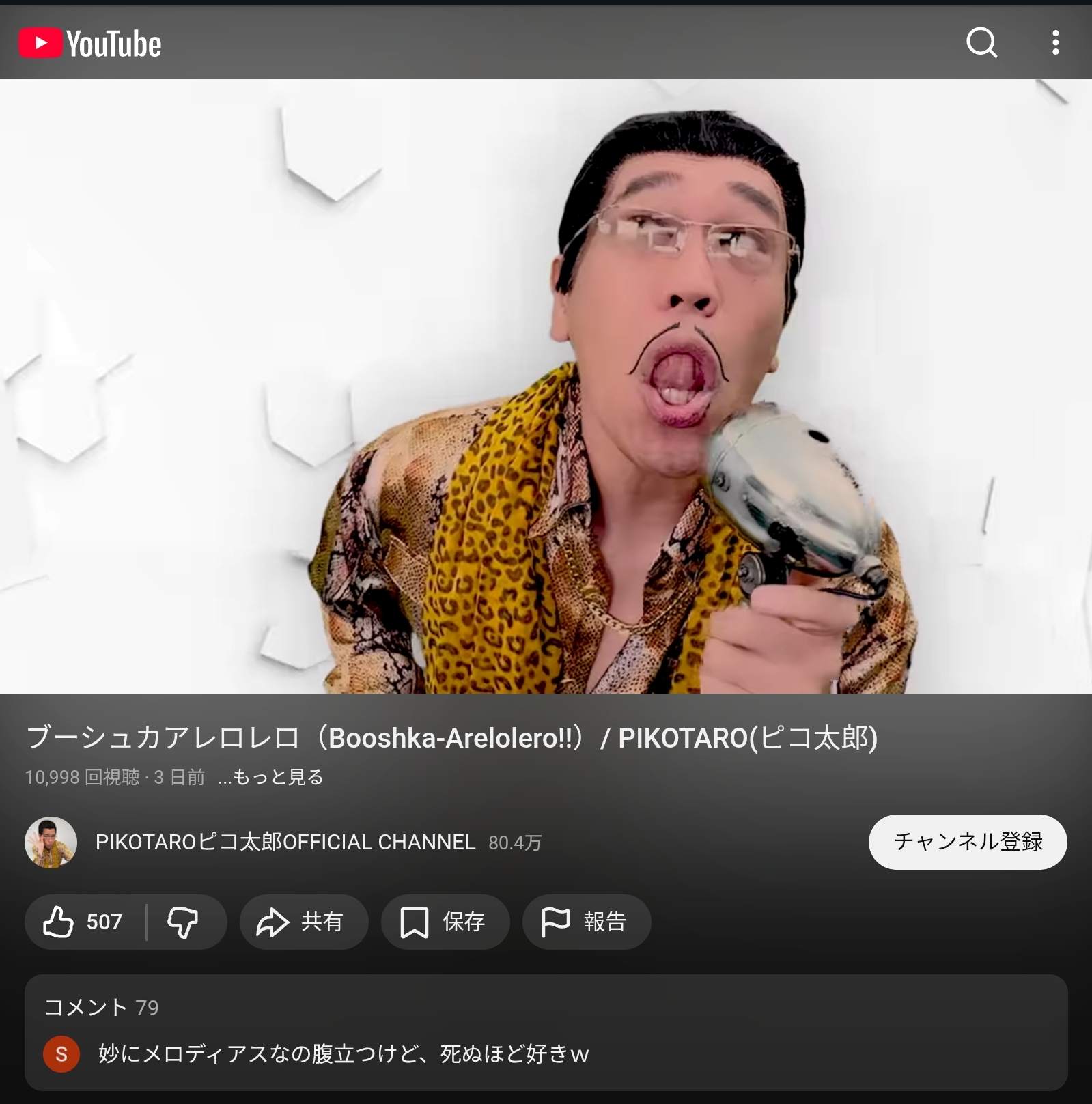1092x1104 pixels.
Task: Open the コメント 79 comments section
Action: coord(546,1031)
